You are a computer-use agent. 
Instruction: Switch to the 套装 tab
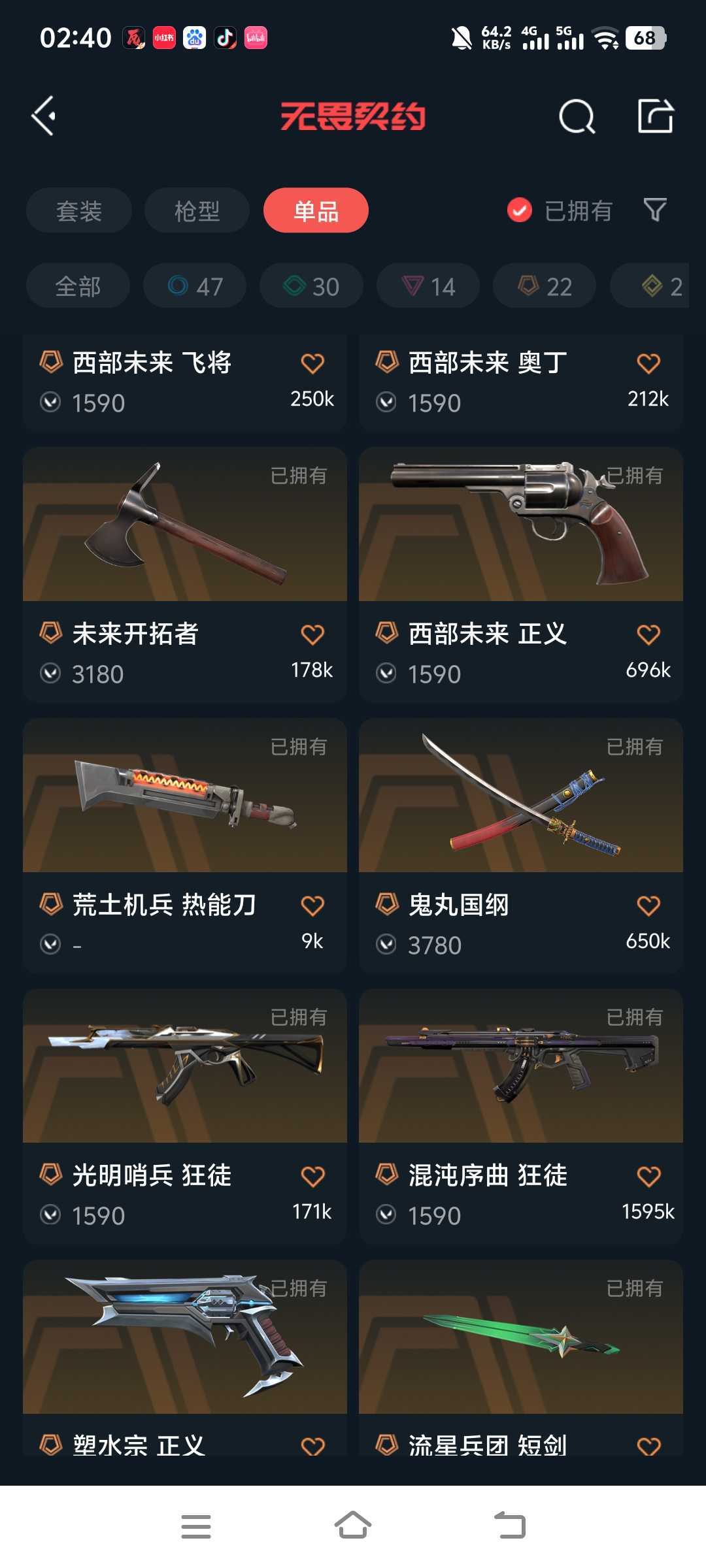(x=79, y=210)
